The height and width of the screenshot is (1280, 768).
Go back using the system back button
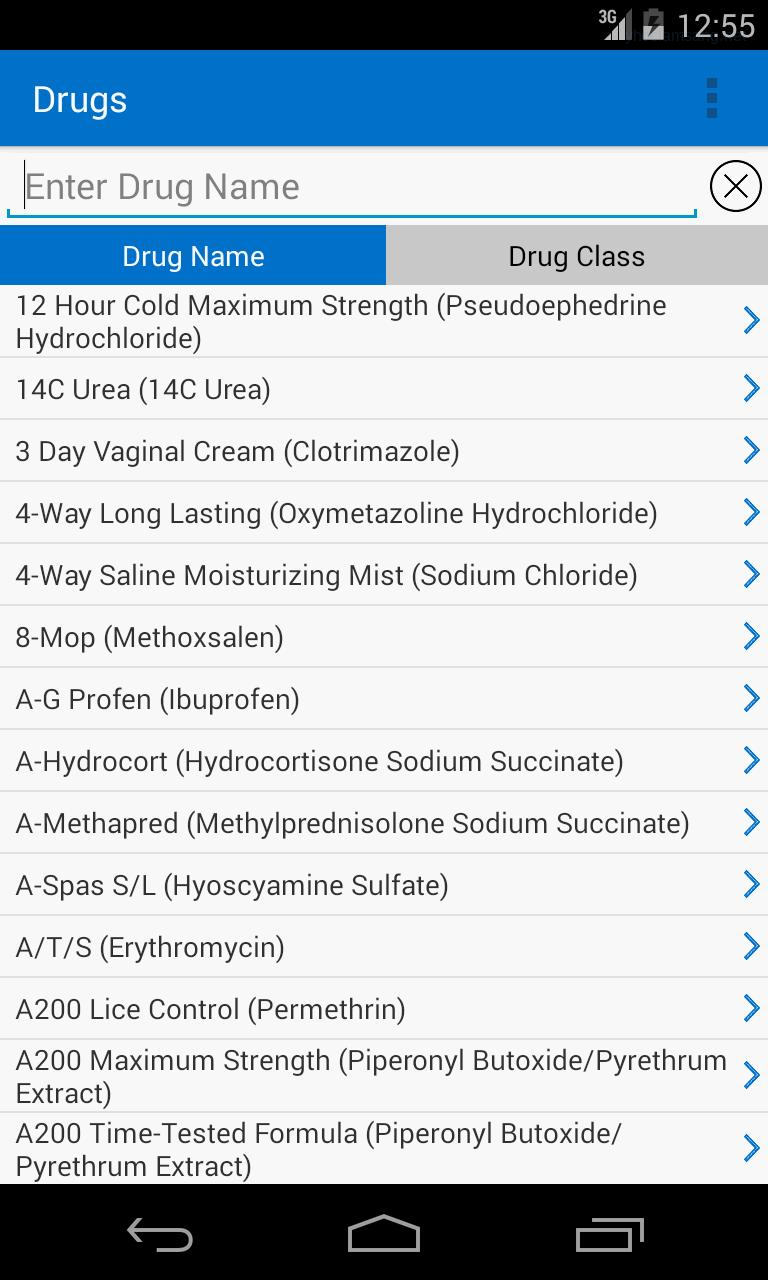160,1234
